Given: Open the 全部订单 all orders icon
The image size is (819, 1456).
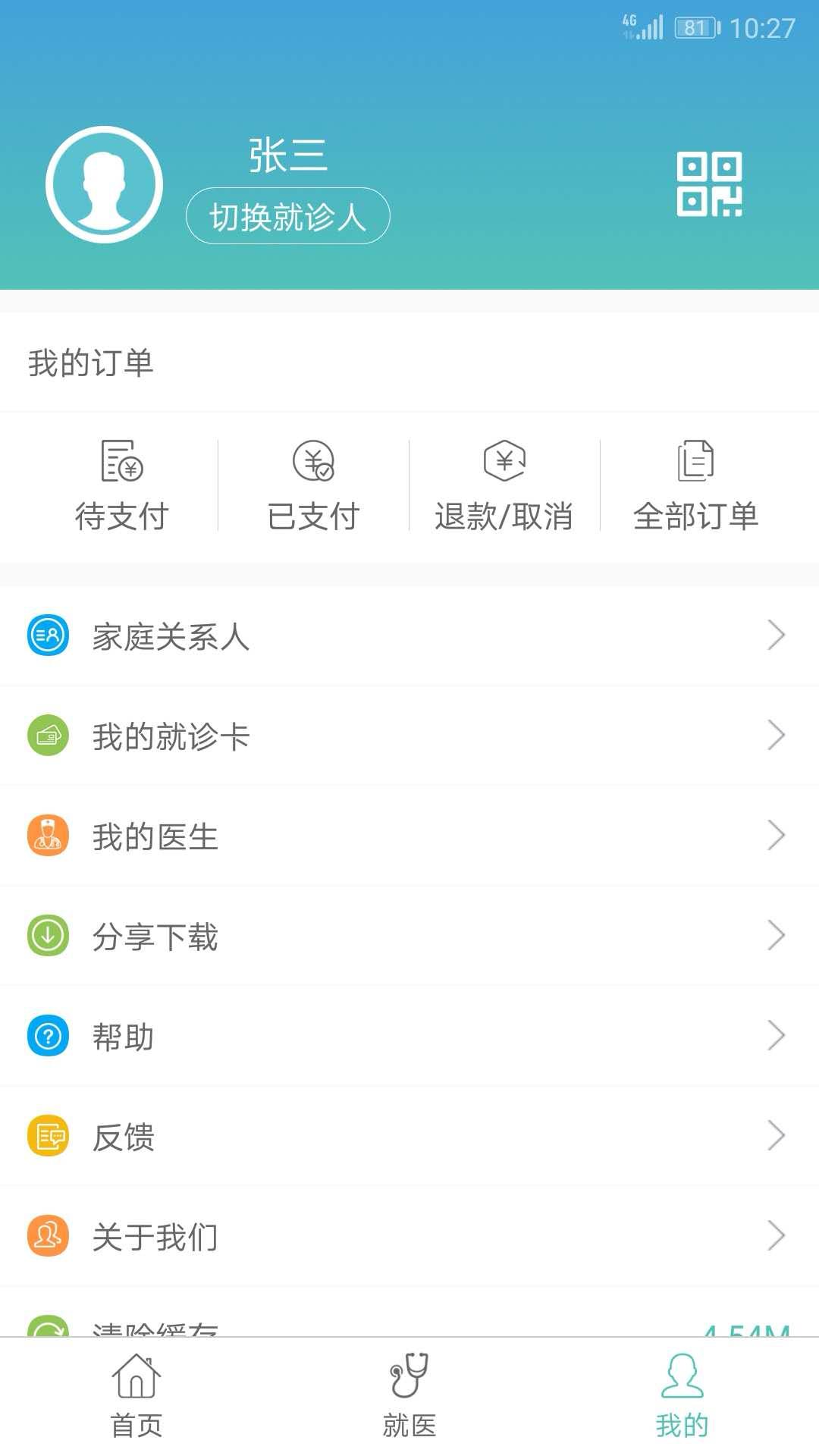Looking at the screenshot, I should (x=696, y=461).
